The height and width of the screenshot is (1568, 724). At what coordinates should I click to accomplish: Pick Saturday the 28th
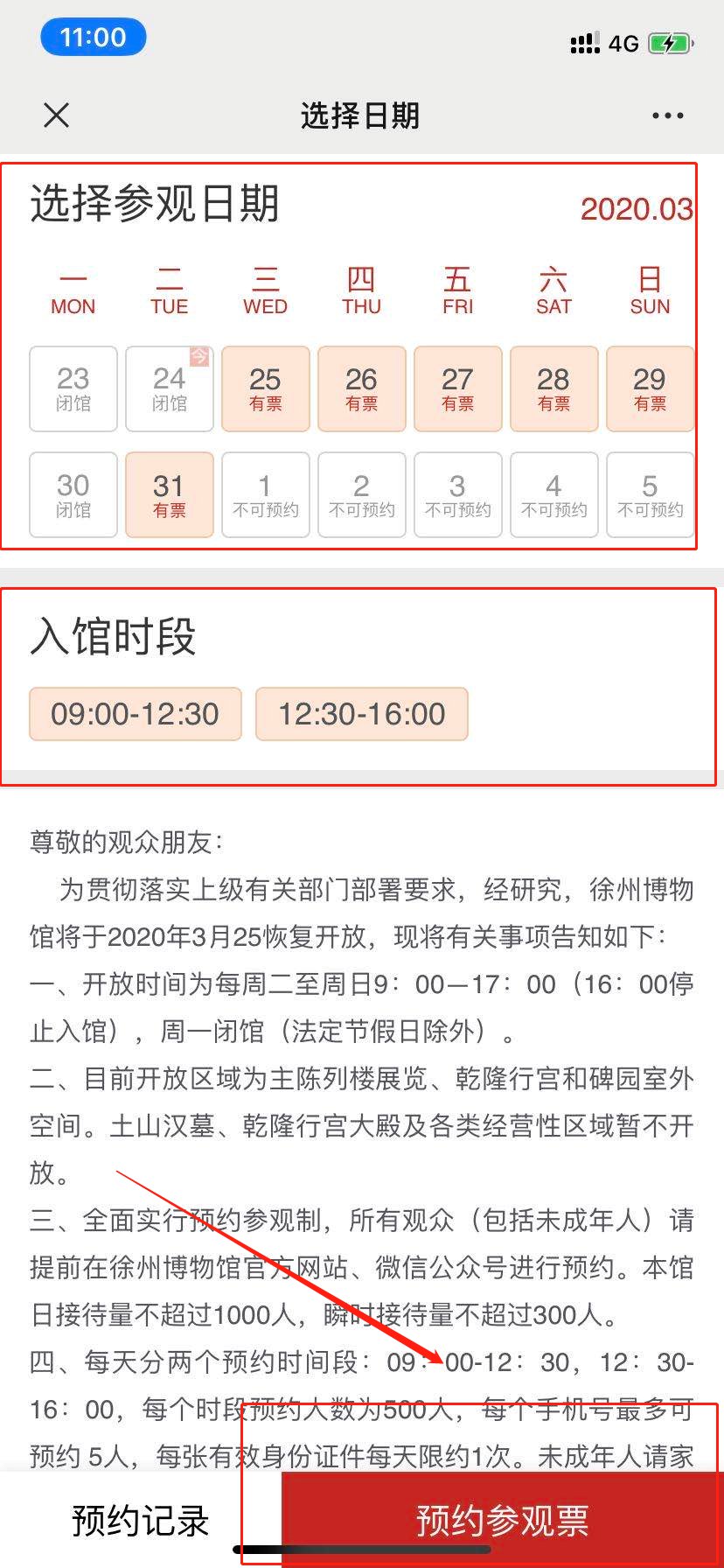coord(553,388)
